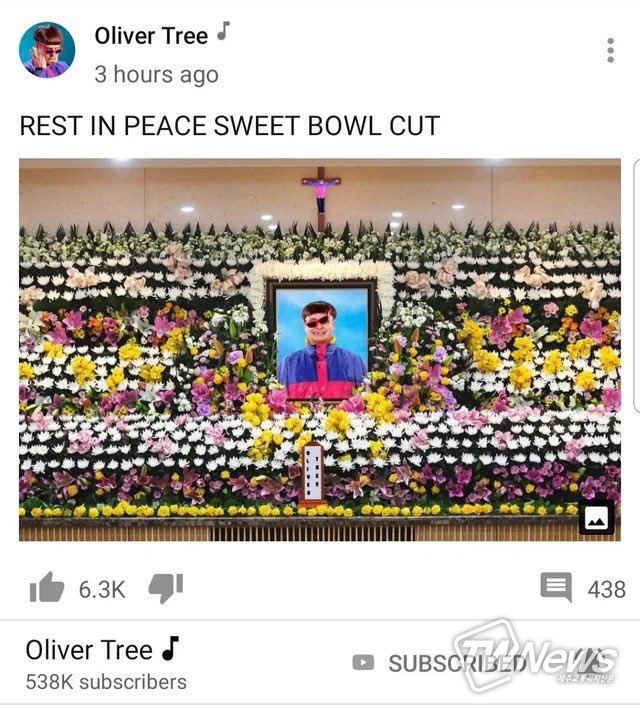Dislike the bowl cut post
640x708 pixels.
point(165,588)
